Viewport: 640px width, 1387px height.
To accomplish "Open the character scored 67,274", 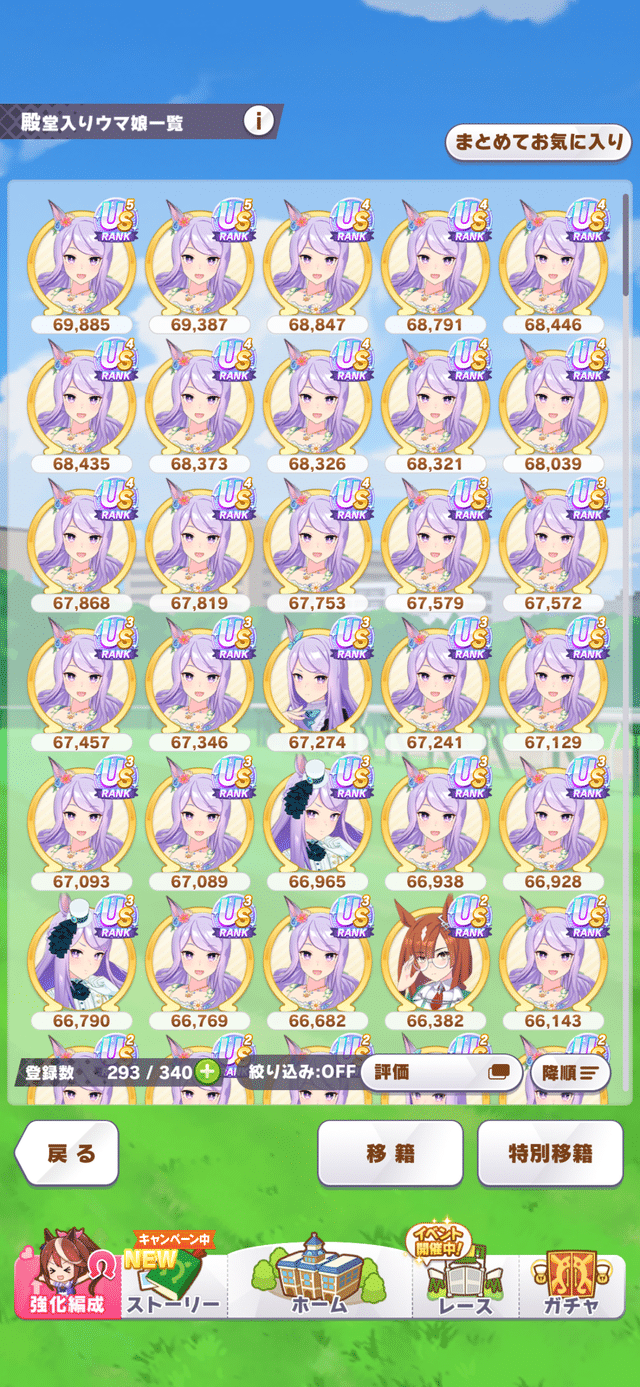I will (317, 681).
